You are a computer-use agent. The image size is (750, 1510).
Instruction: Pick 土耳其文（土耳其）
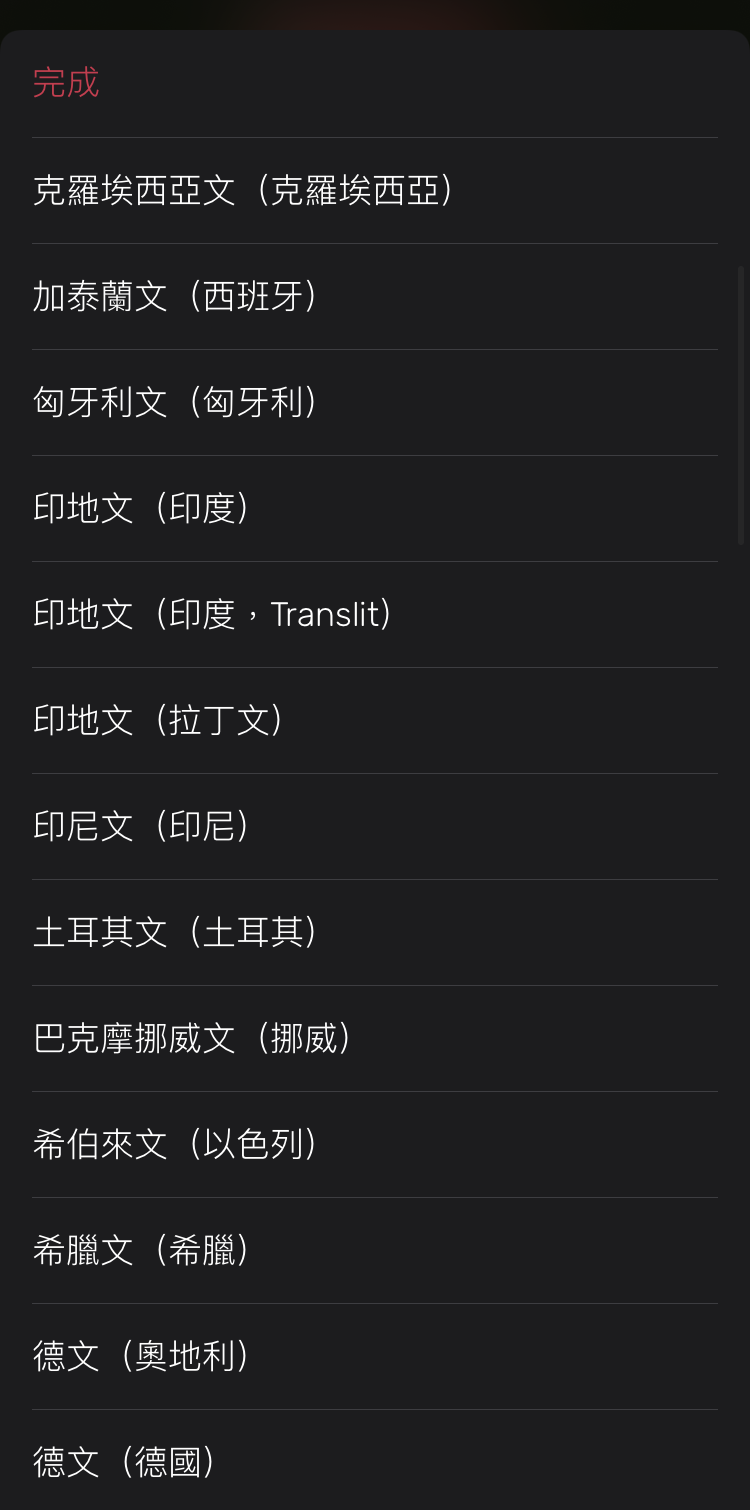point(375,933)
